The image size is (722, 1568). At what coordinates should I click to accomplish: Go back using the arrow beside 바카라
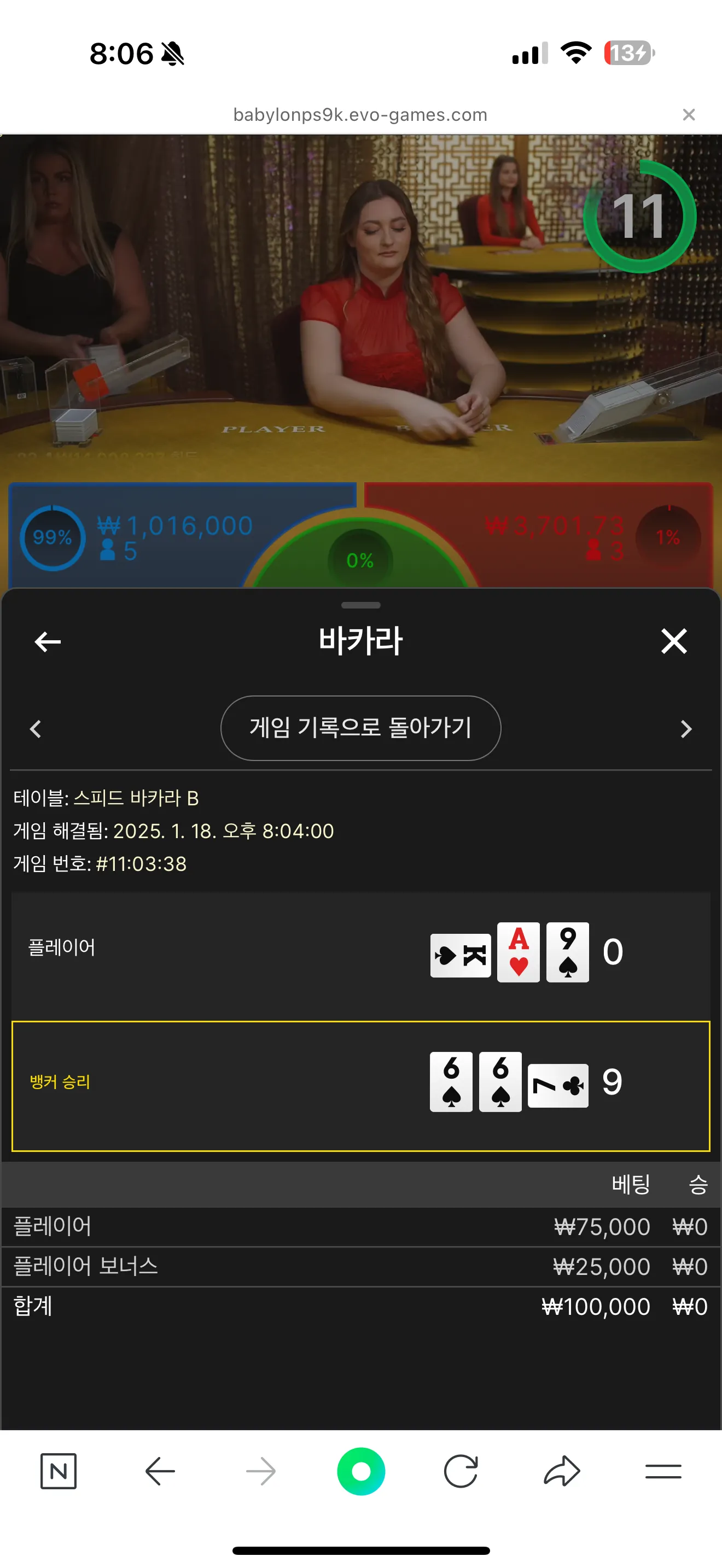click(x=48, y=641)
